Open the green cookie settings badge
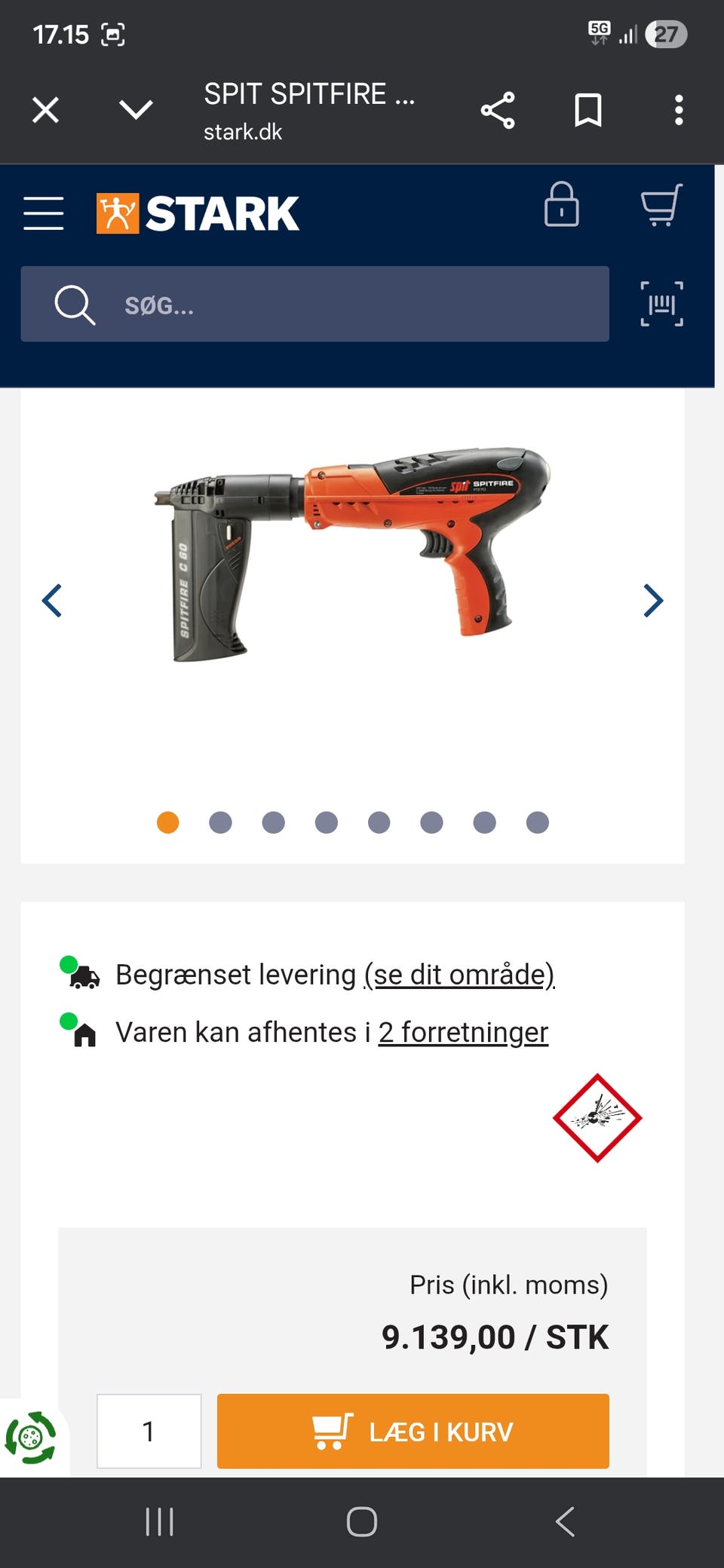724x1568 pixels. (31, 1438)
